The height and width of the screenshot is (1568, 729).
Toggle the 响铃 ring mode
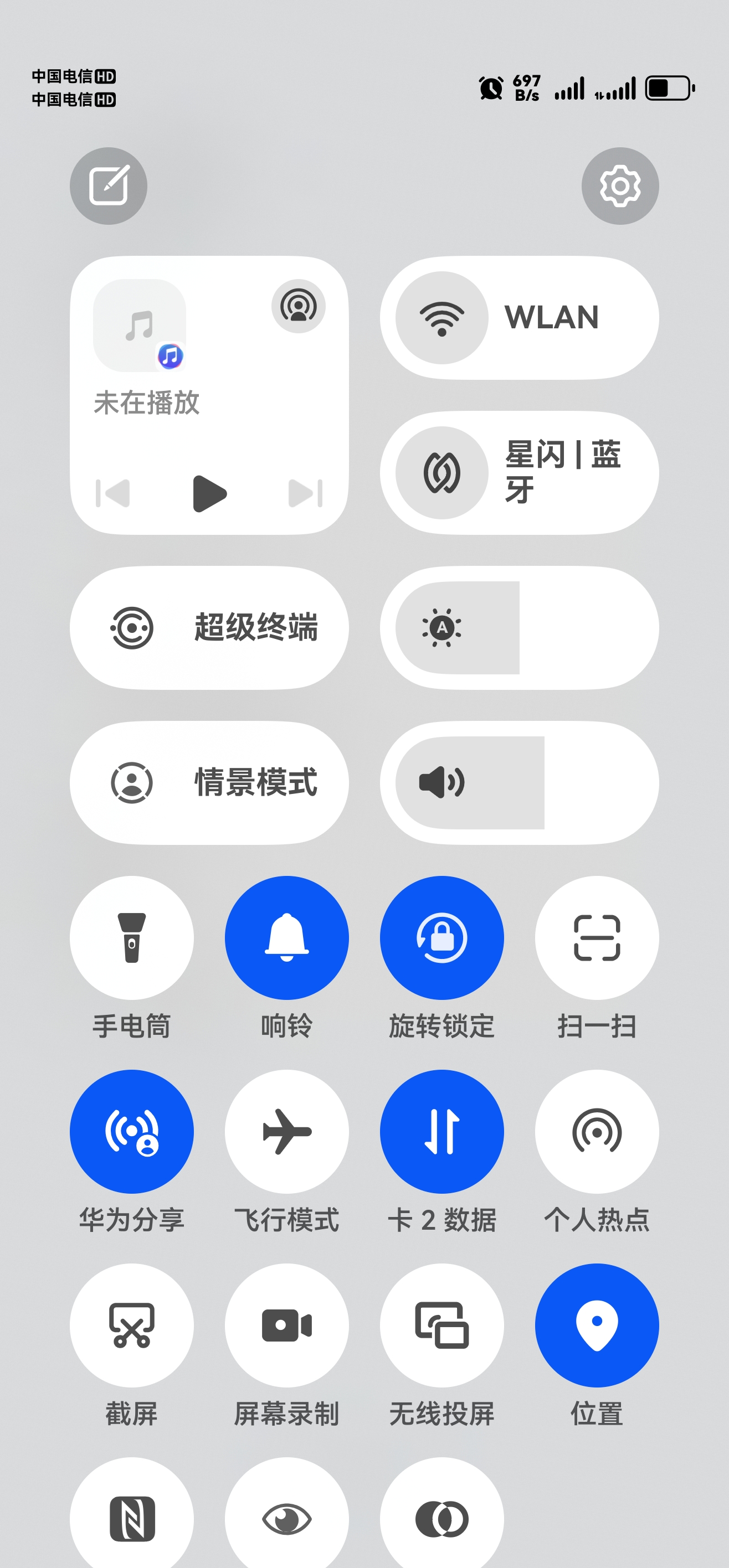(x=287, y=937)
